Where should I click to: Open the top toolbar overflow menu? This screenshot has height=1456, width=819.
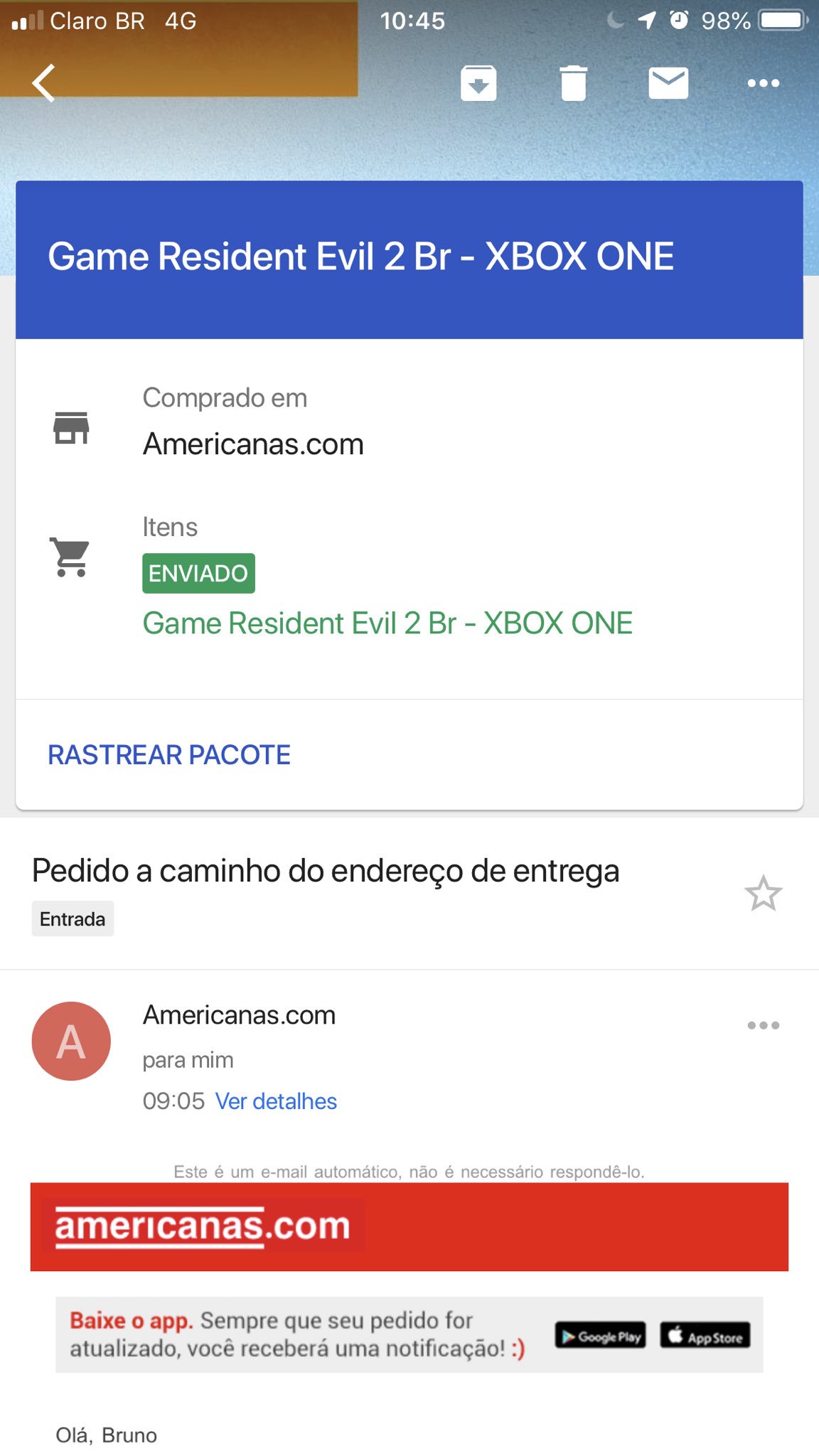[764, 83]
